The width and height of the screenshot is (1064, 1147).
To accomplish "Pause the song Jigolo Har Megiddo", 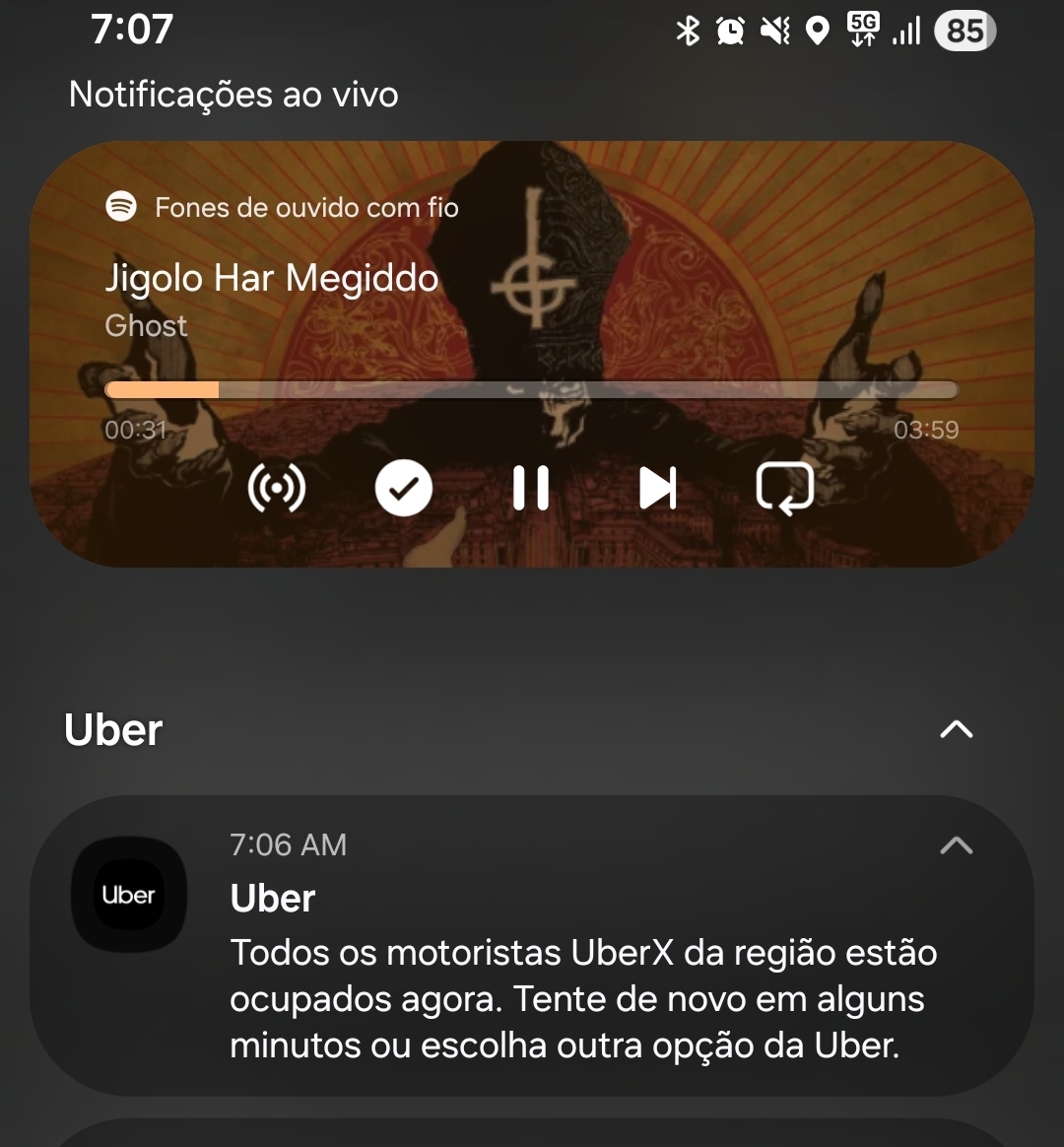I will 530,488.
